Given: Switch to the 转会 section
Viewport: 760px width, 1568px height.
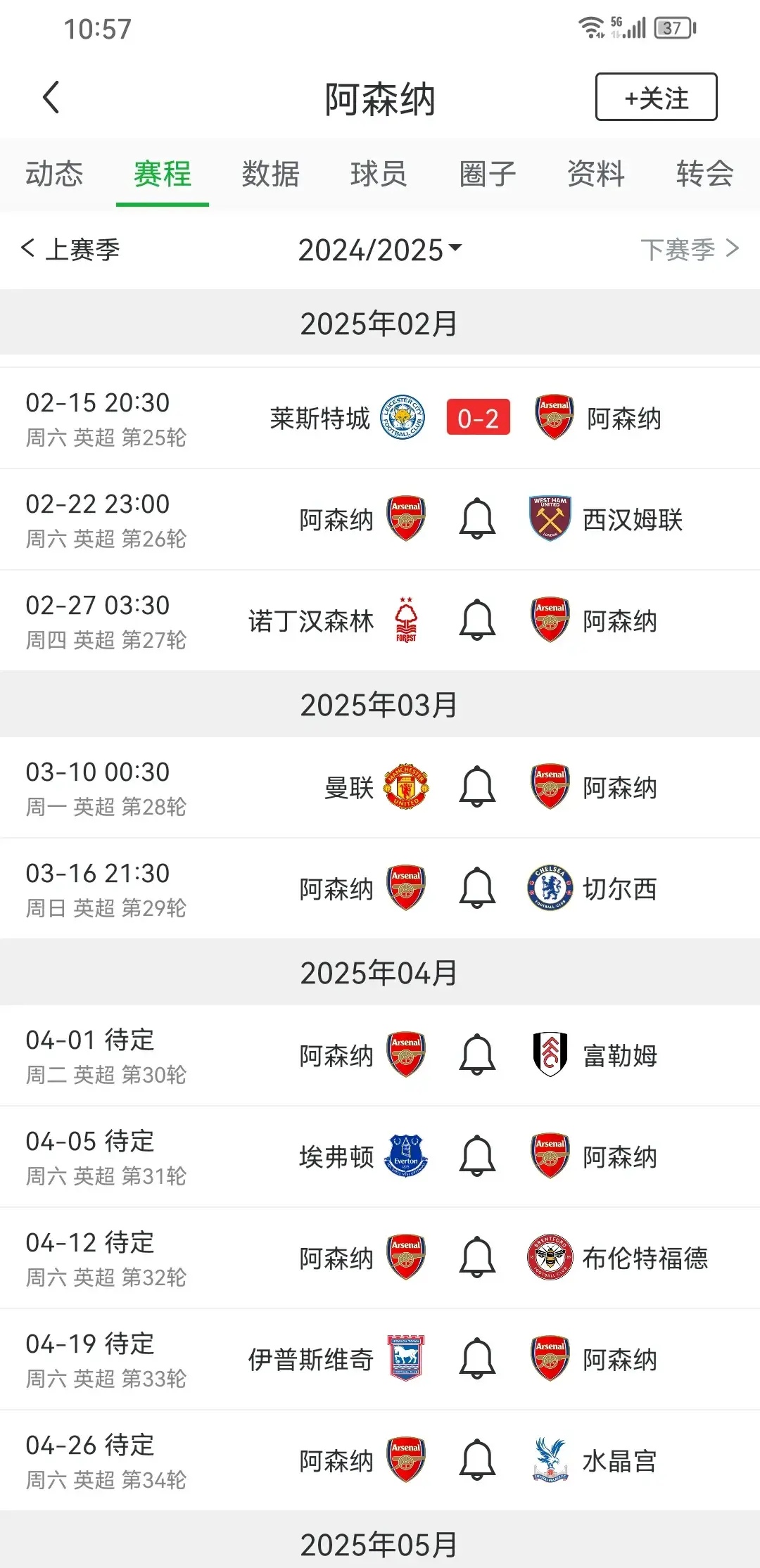Looking at the screenshot, I should pyautogui.click(x=704, y=174).
